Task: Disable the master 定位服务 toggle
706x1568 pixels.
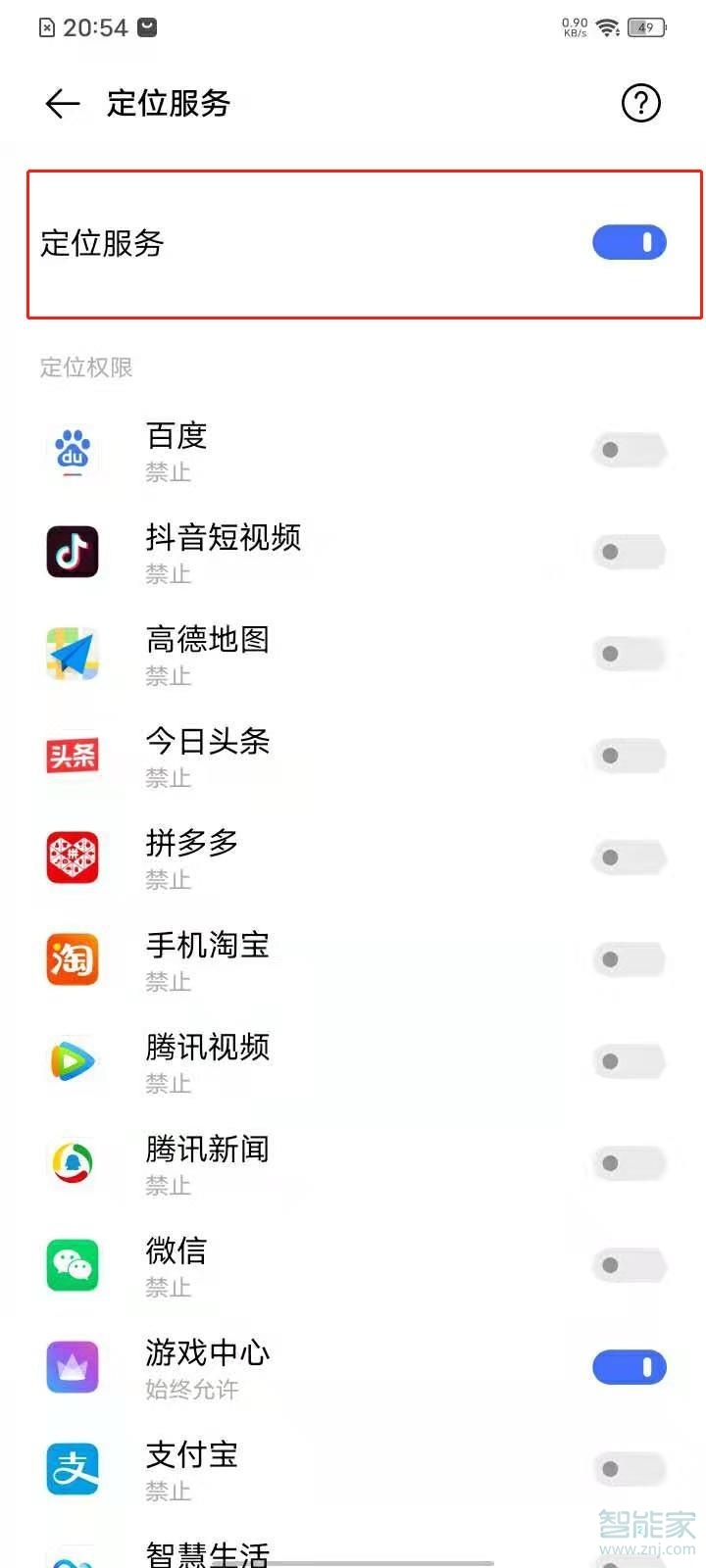Action: 628,242
